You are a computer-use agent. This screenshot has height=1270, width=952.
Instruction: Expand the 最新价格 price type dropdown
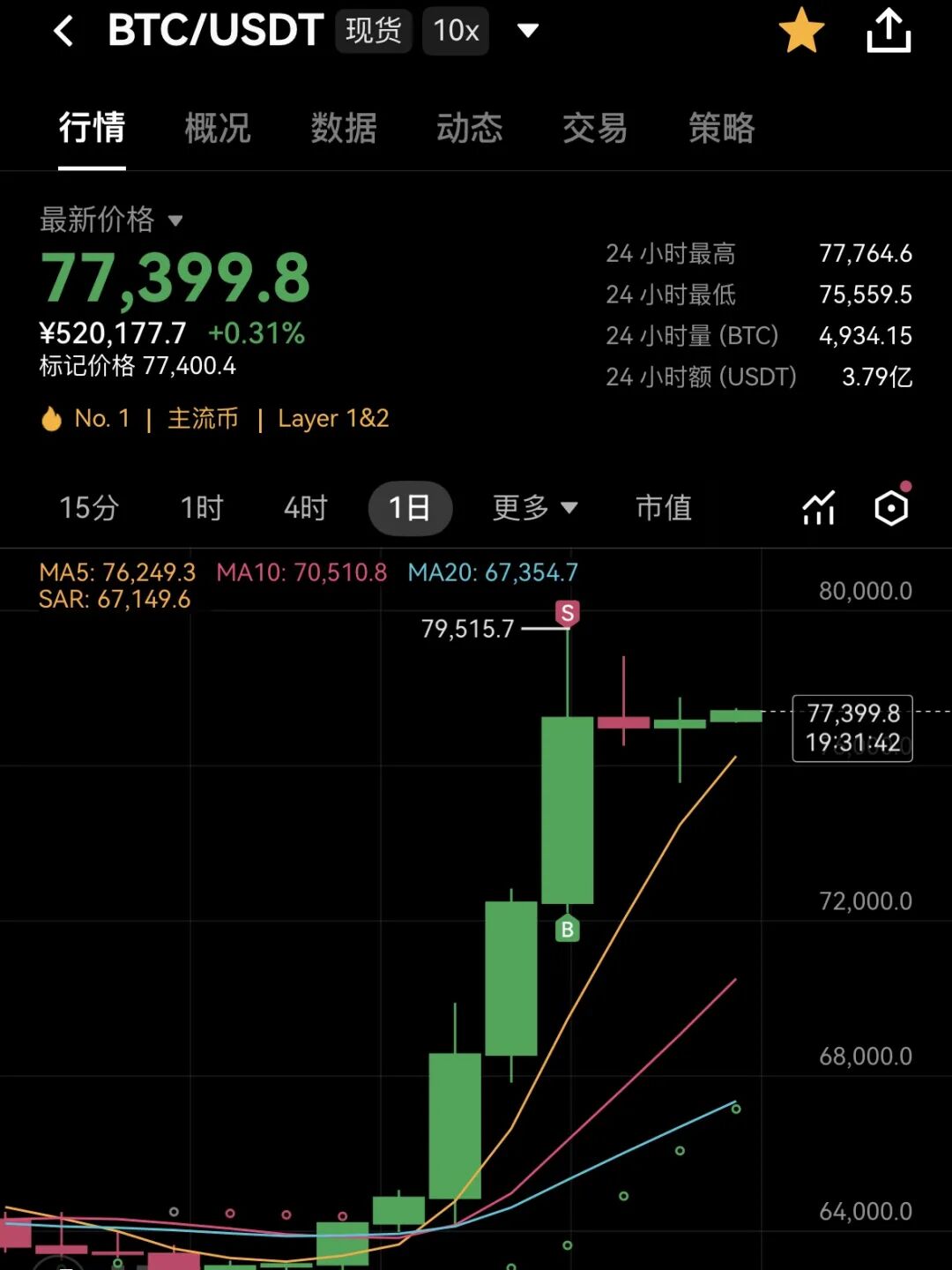tap(111, 220)
